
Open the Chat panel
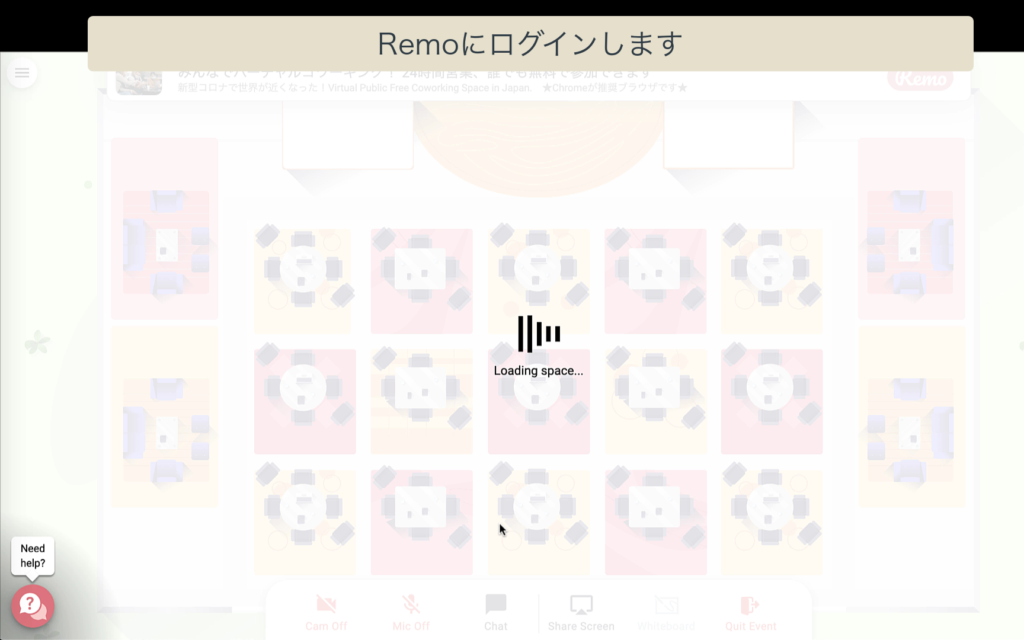[x=496, y=612]
